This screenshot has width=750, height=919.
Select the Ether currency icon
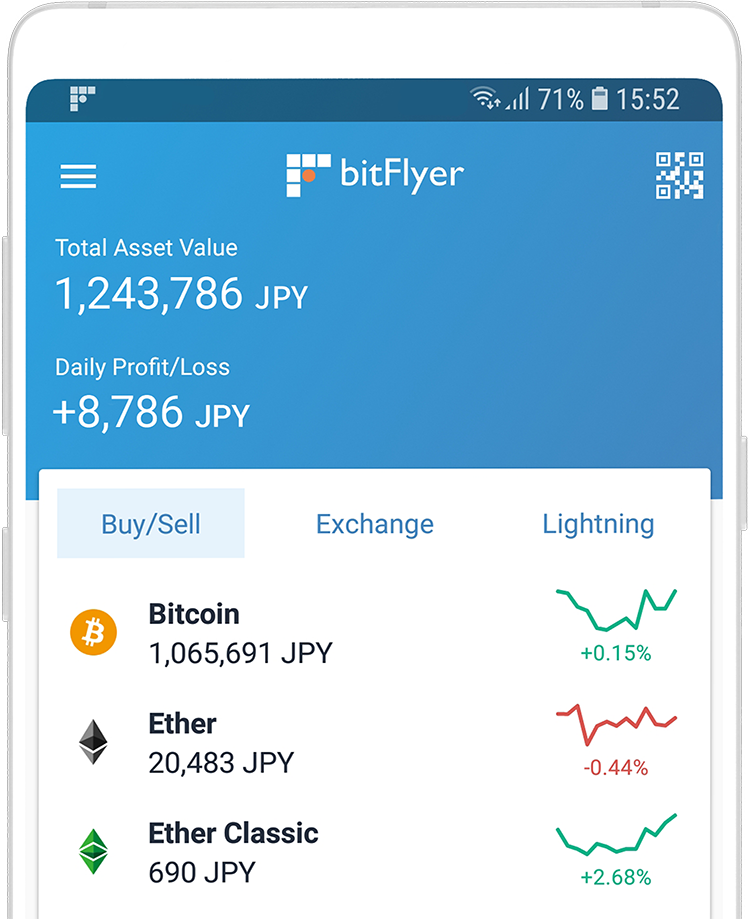click(x=92, y=741)
